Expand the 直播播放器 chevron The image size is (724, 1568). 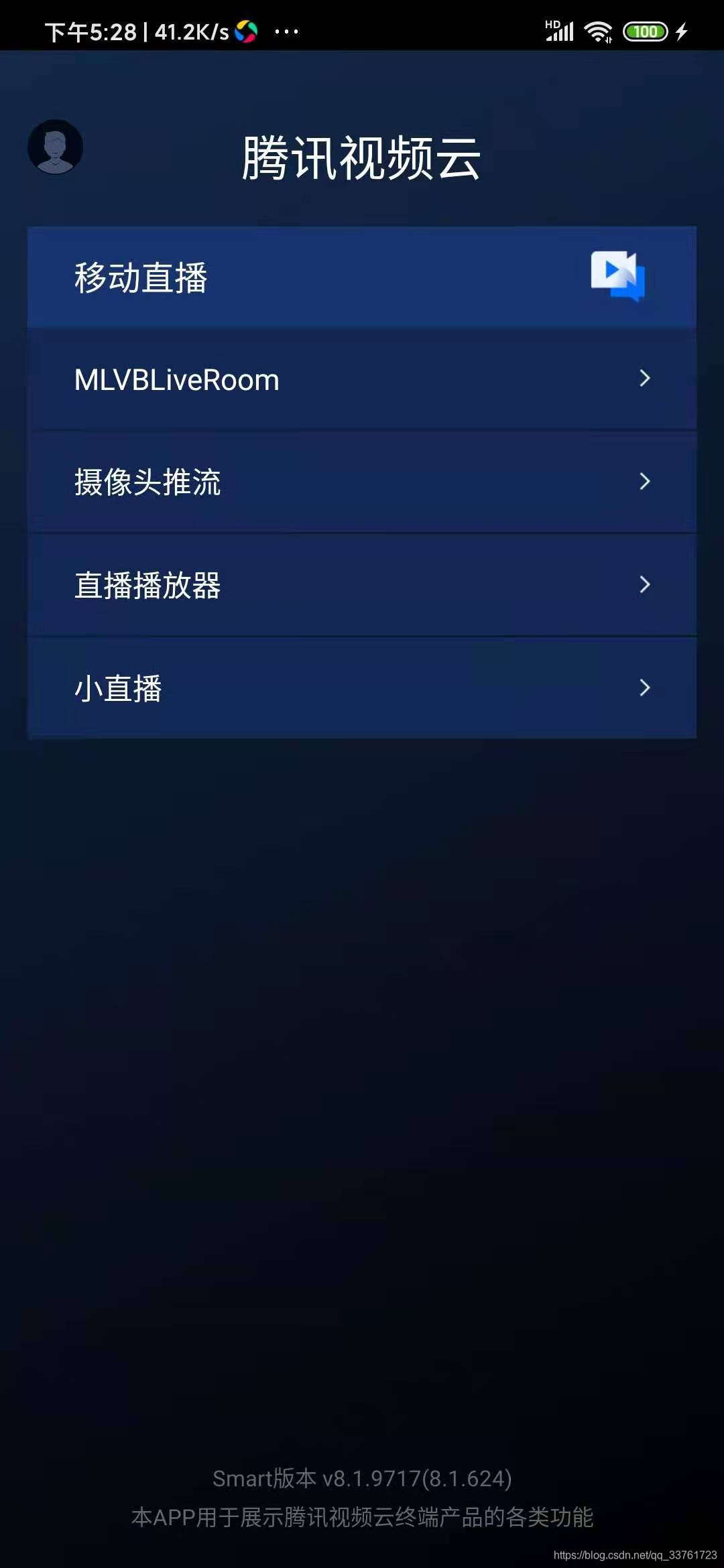(x=644, y=584)
